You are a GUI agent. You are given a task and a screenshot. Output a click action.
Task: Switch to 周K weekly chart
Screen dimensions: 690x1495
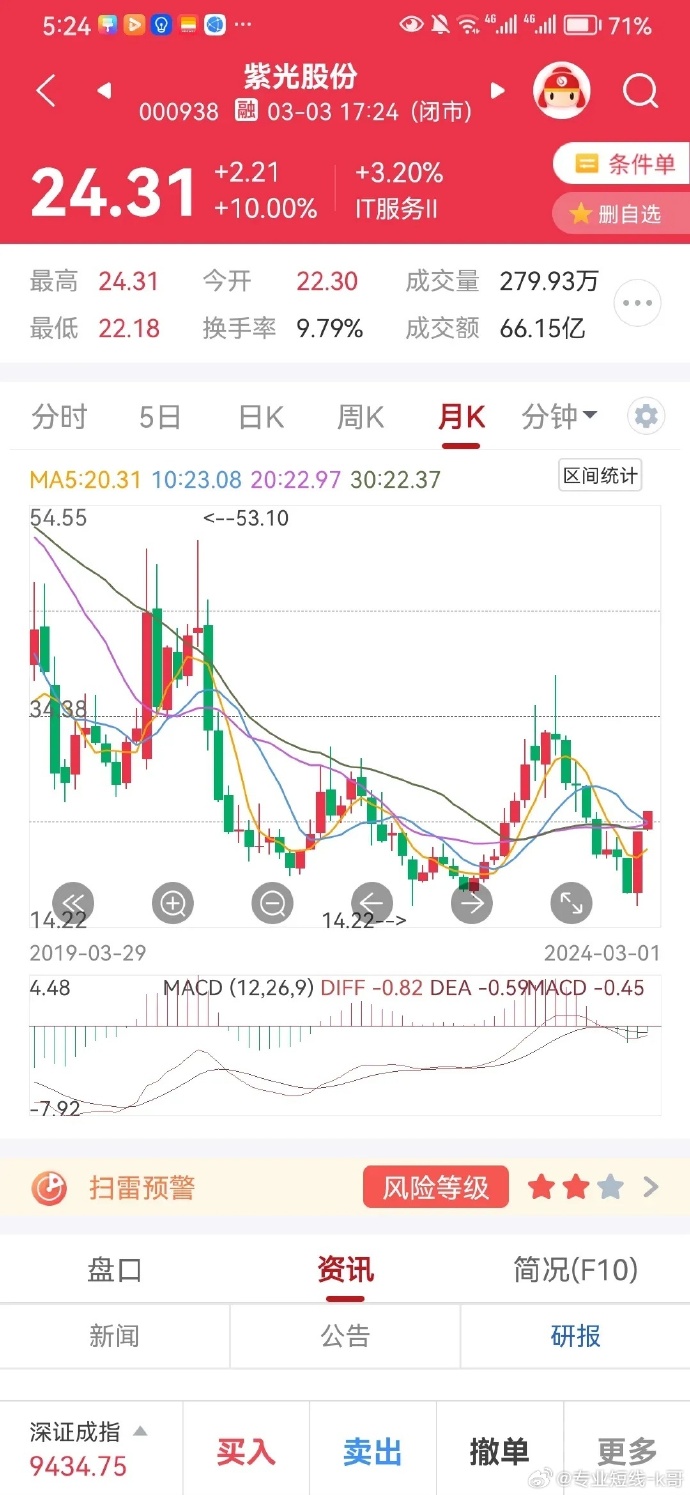(x=360, y=416)
